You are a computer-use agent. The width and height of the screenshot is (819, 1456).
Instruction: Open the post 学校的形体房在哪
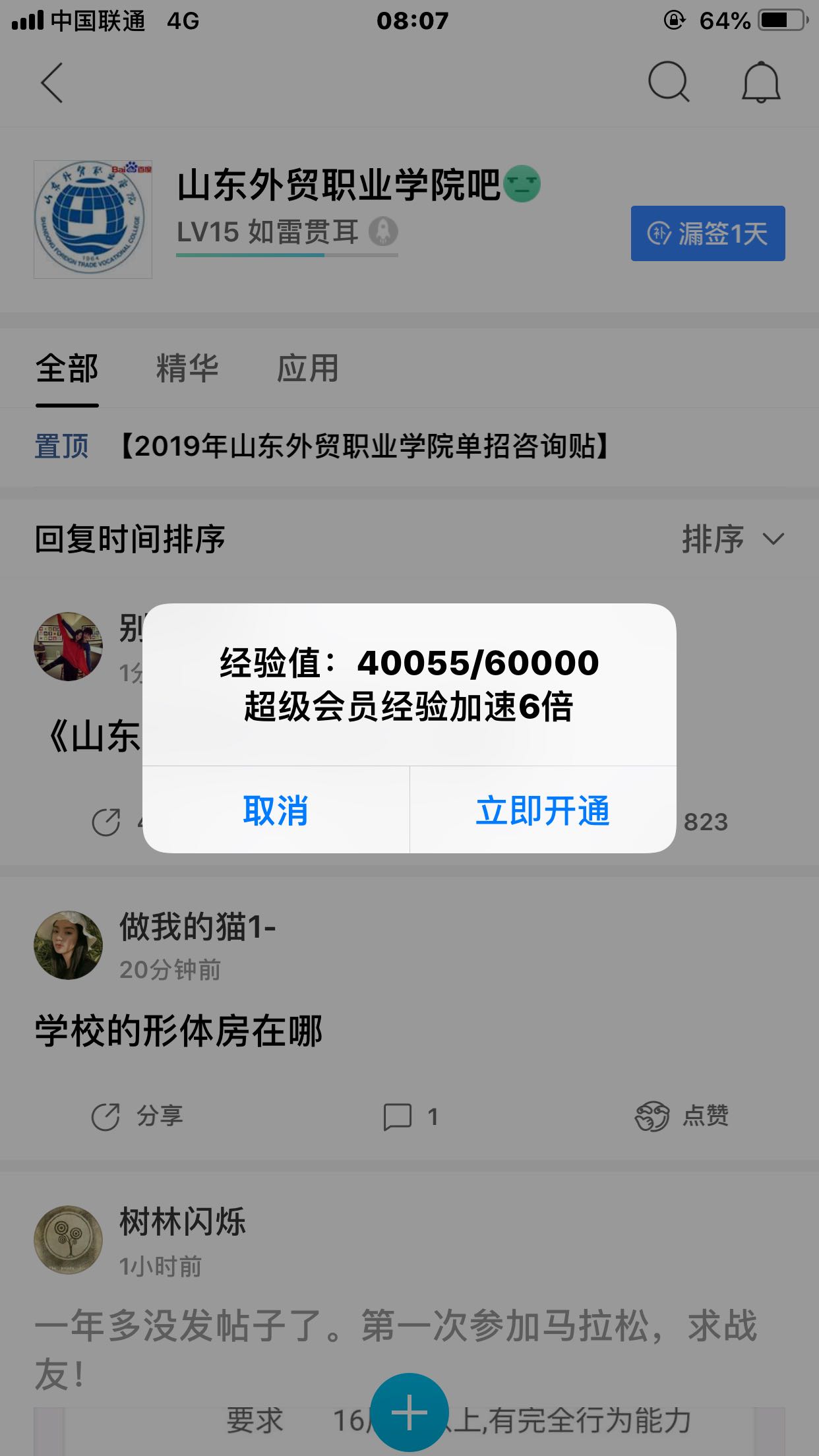(x=179, y=1031)
